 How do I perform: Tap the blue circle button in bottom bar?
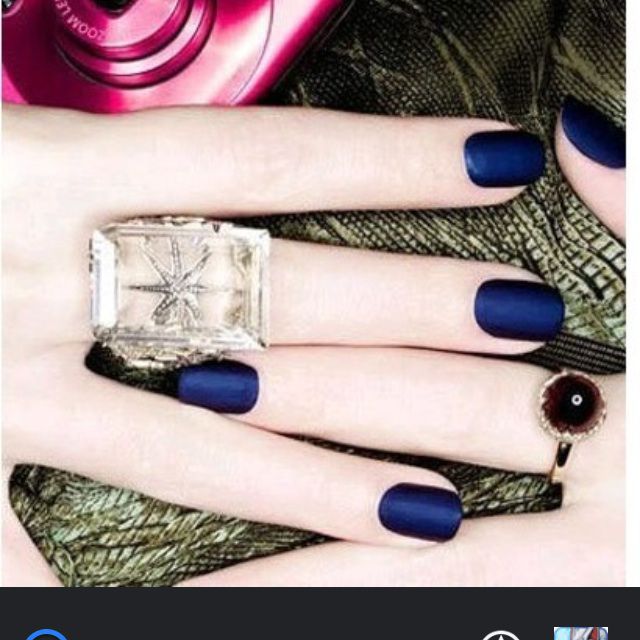click(46, 635)
